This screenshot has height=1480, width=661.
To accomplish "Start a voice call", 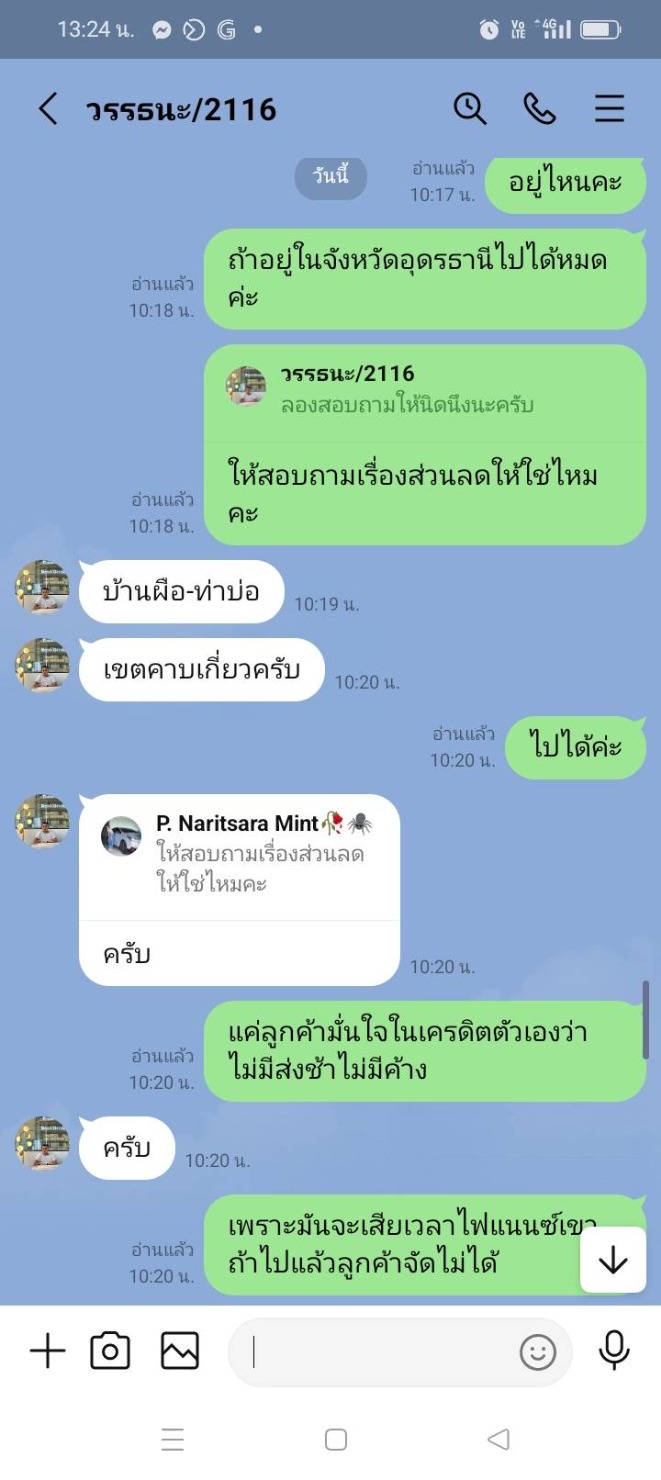I will point(539,108).
